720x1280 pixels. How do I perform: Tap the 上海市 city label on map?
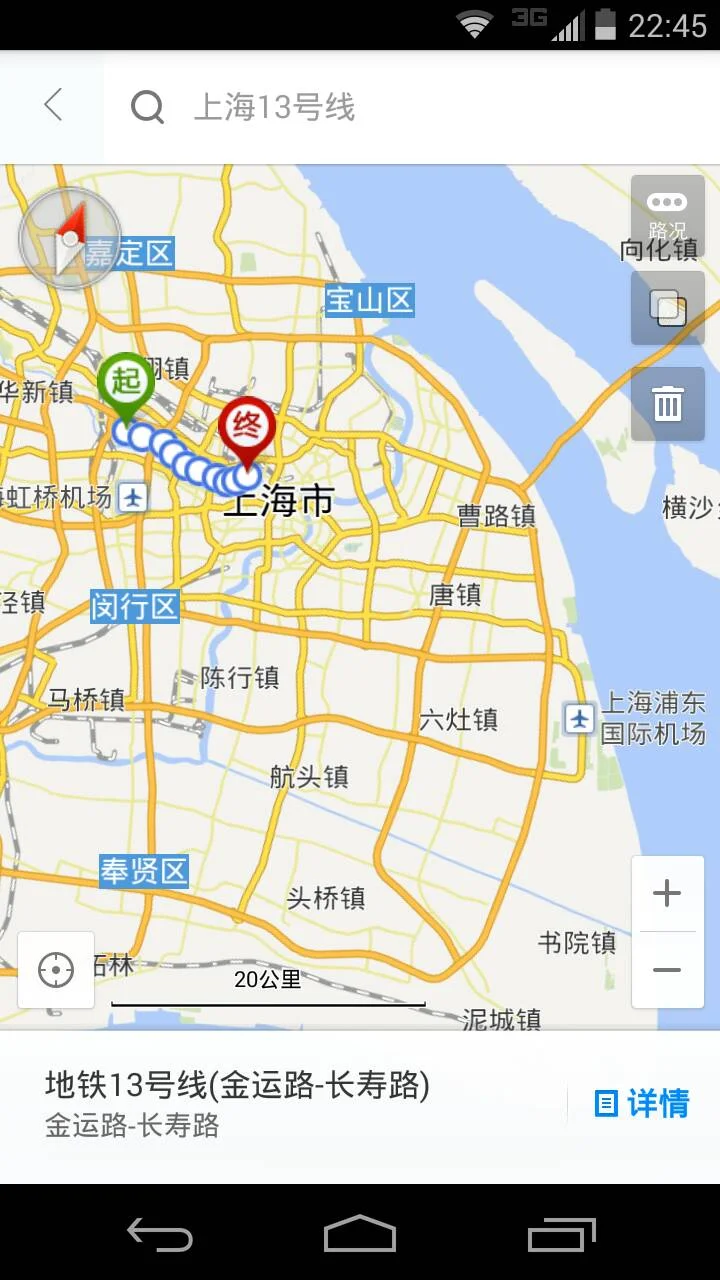tap(278, 502)
